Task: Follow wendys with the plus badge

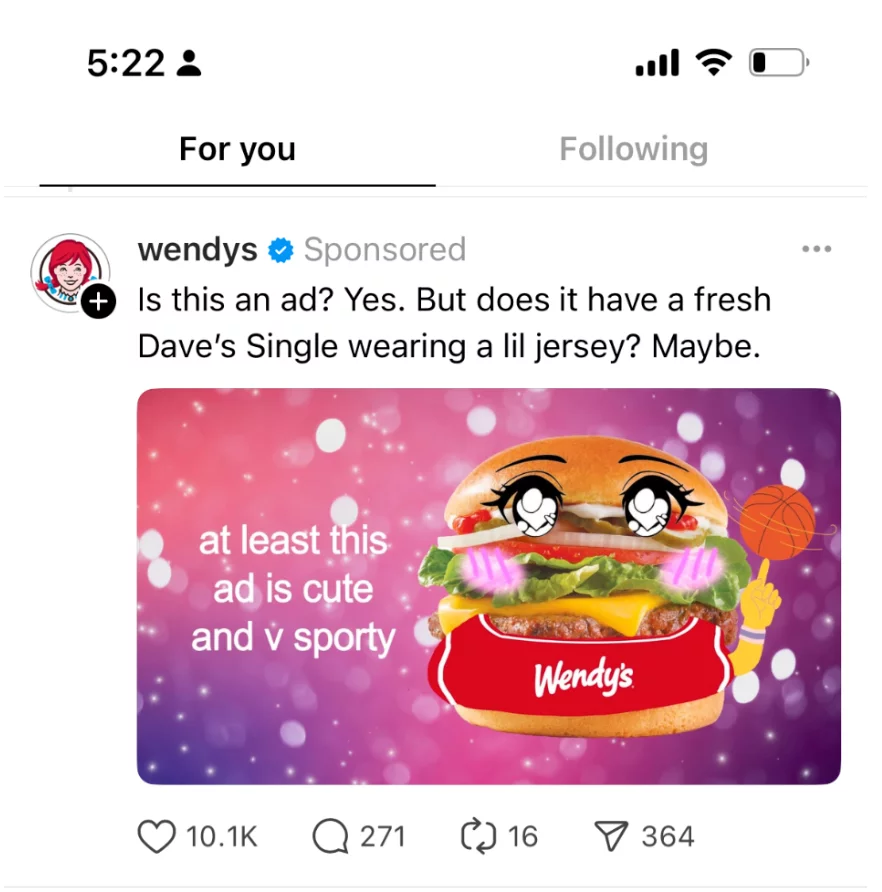Action: coord(98,301)
